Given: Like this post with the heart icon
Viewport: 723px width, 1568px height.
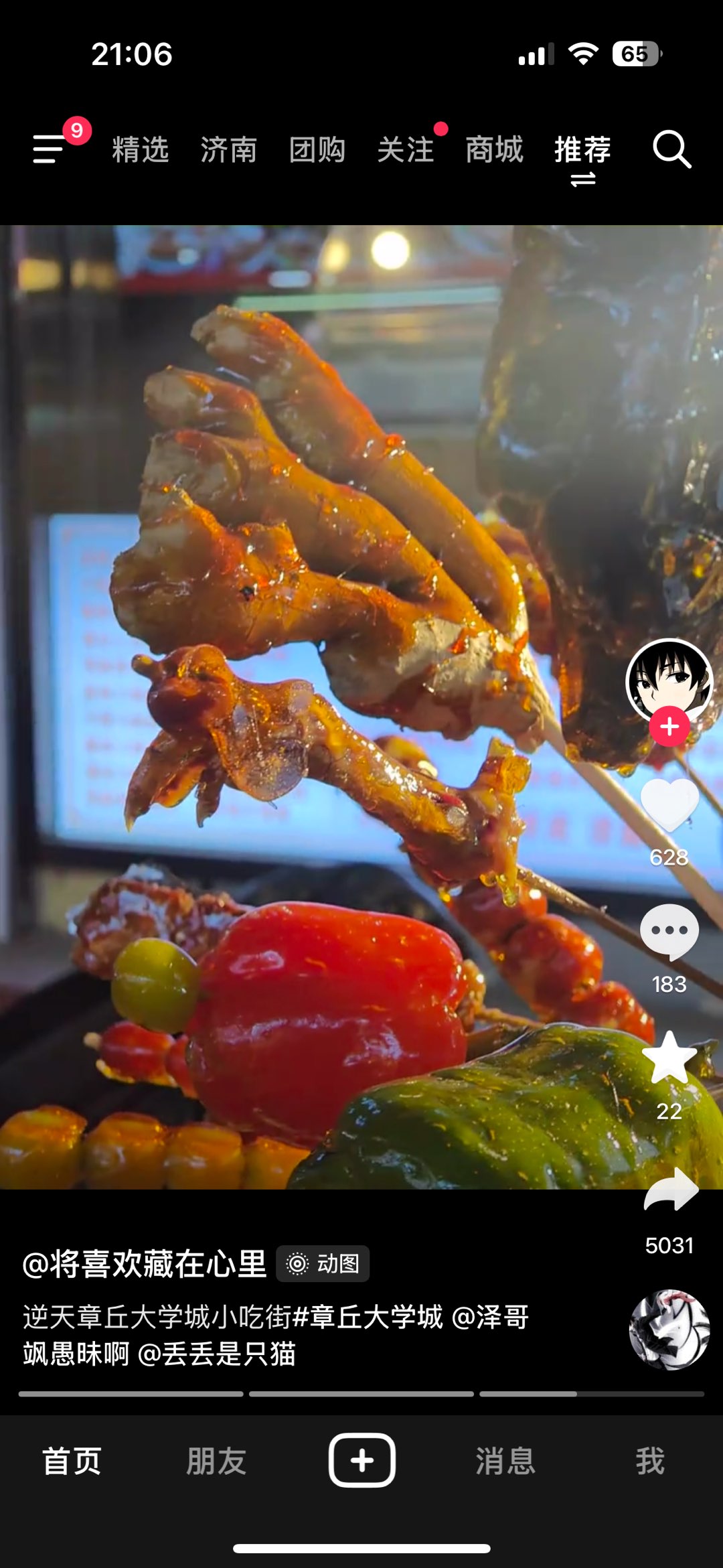Looking at the screenshot, I should click(669, 804).
